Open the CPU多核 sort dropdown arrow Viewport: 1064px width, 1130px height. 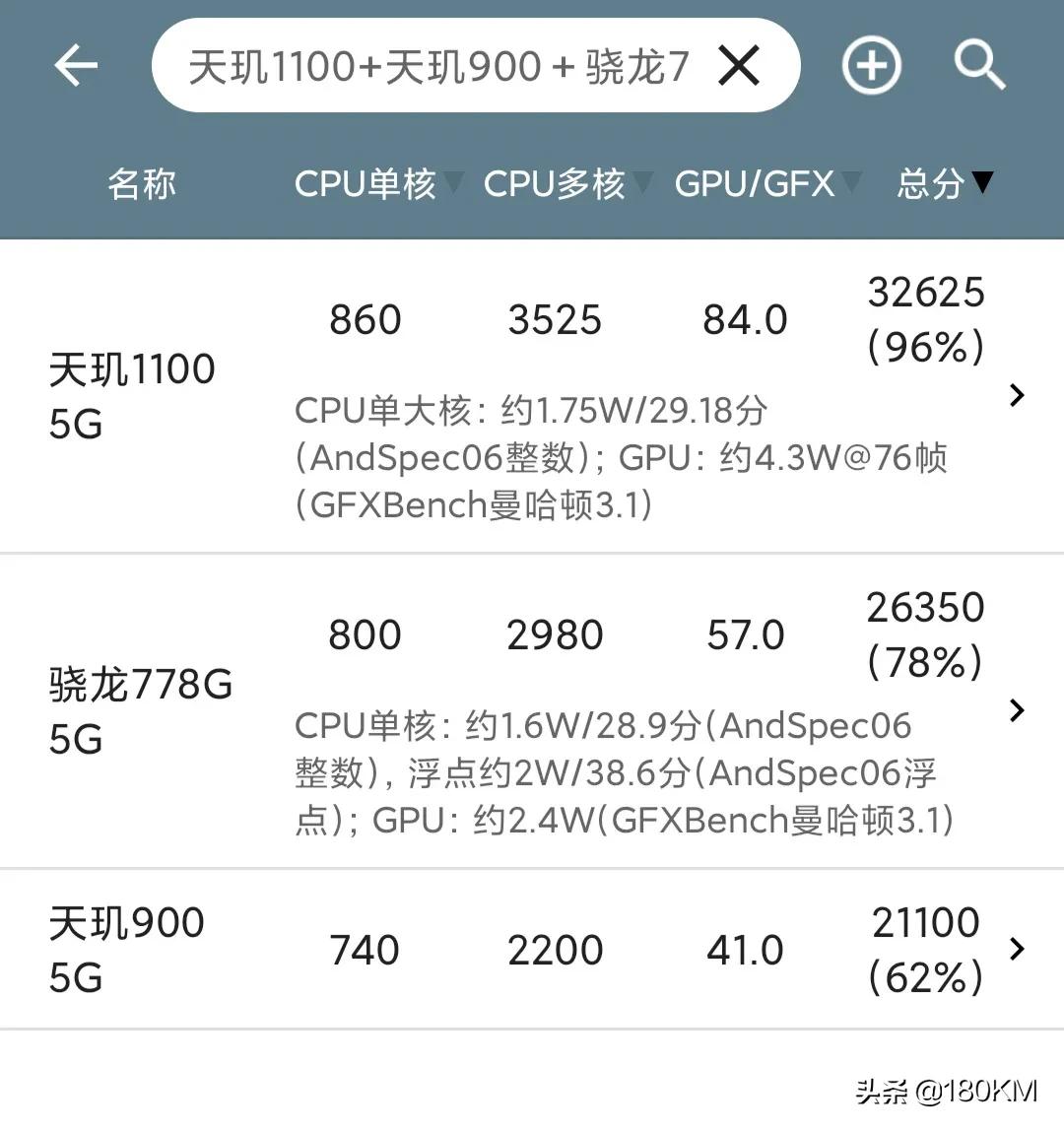tap(645, 183)
